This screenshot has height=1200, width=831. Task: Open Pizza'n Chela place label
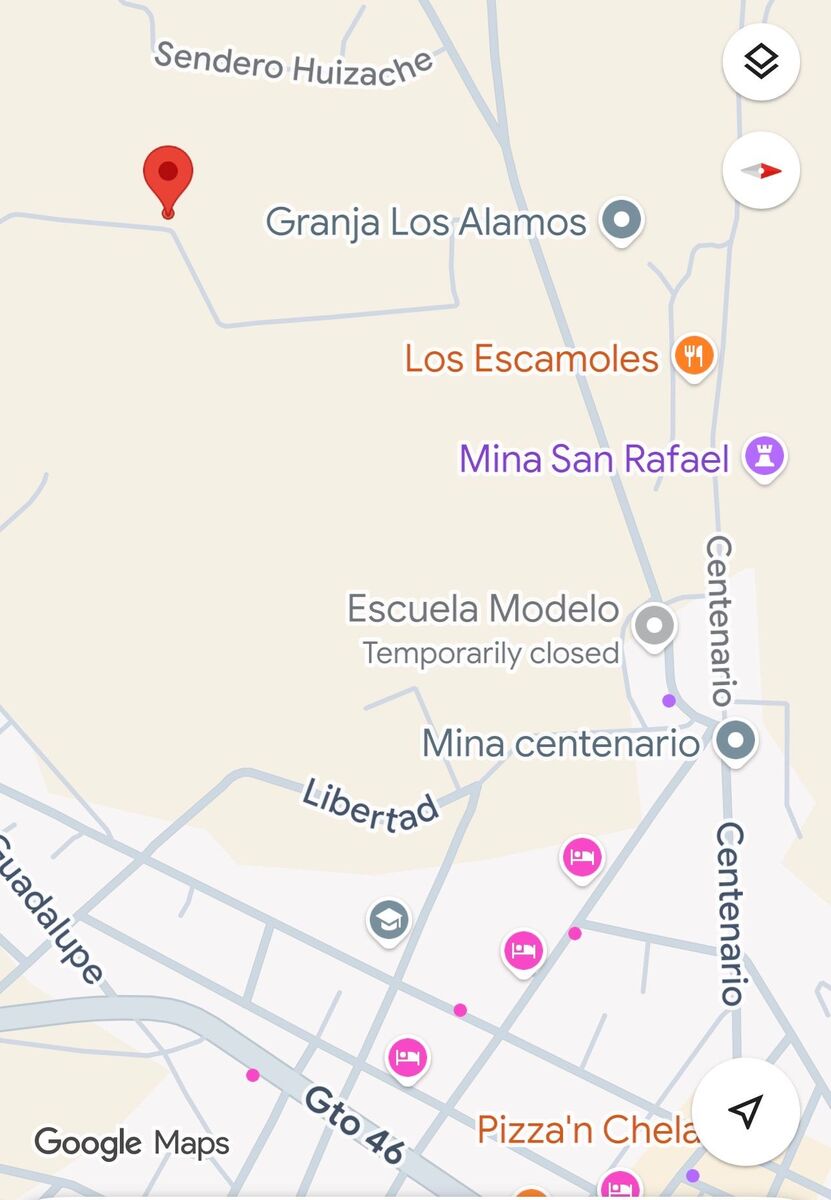pyautogui.click(x=588, y=1130)
